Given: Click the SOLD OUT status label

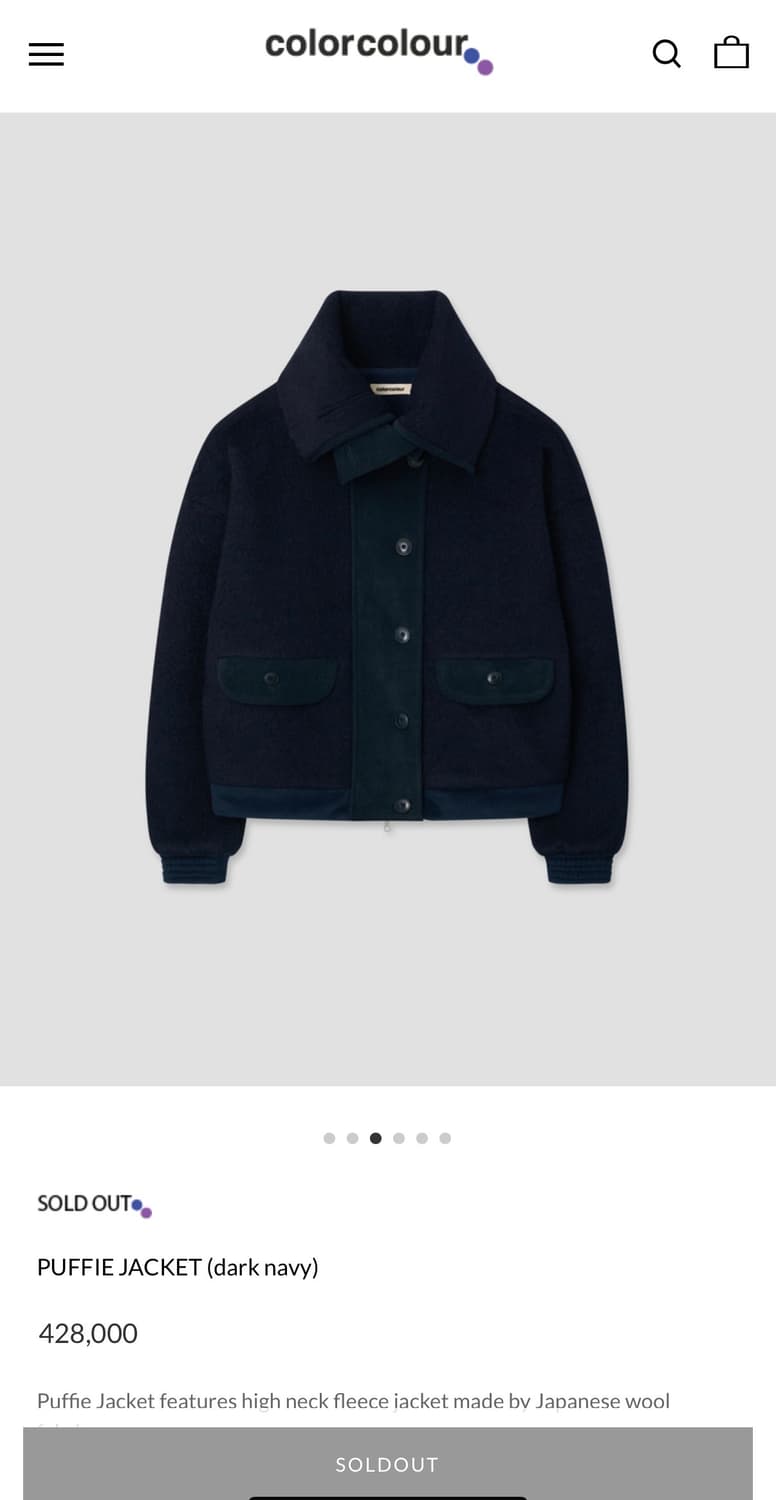Looking at the screenshot, I should [x=83, y=1204].
